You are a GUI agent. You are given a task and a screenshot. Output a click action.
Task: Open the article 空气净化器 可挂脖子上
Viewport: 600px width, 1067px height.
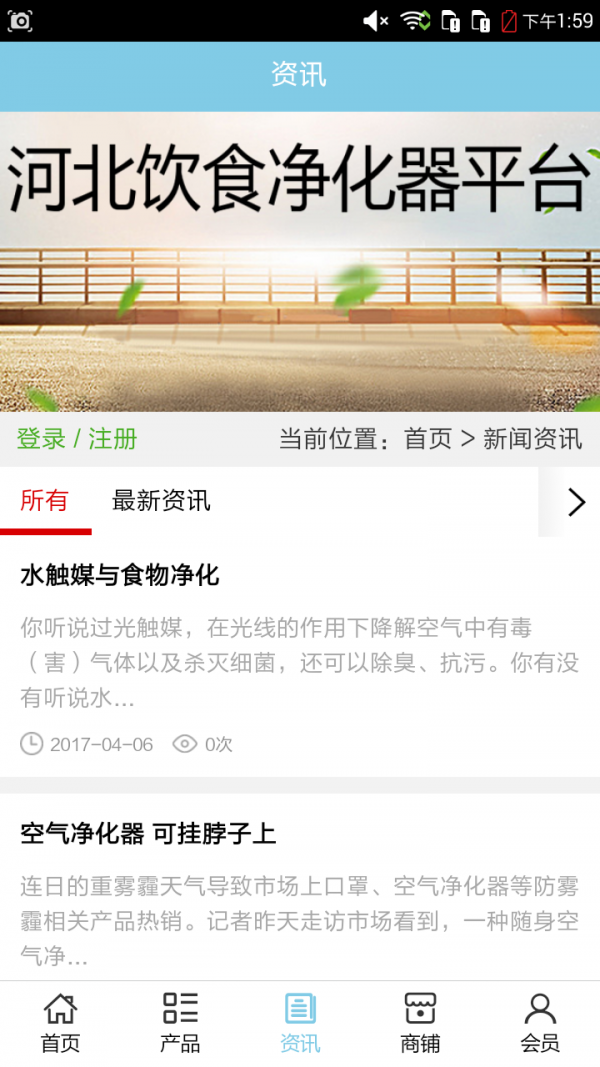148,833
